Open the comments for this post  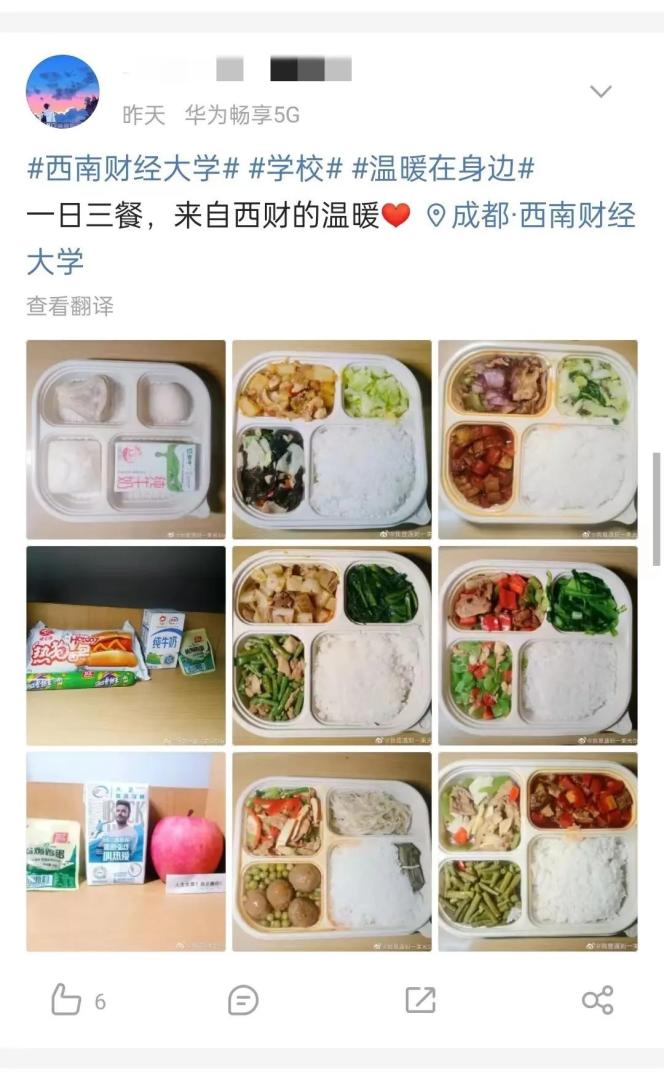(x=243, y=1000)
